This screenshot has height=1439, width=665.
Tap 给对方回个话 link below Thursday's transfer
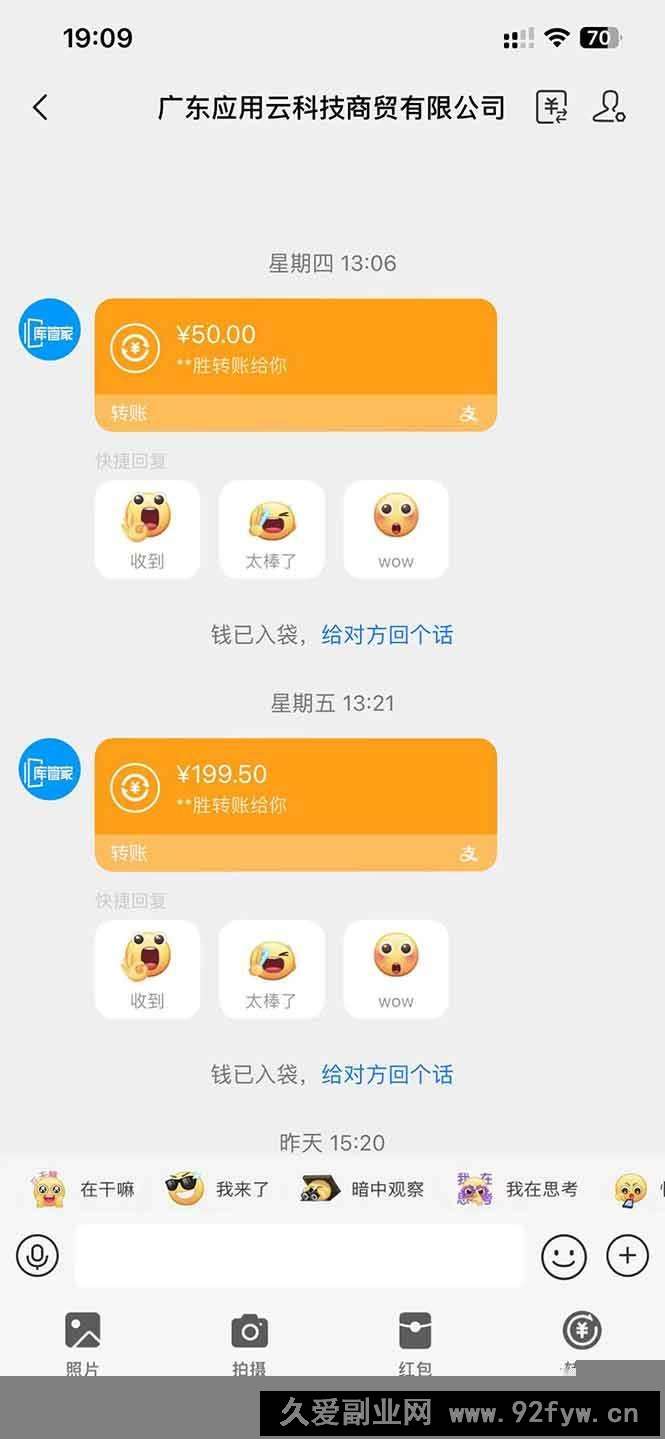pyautogui.click(x=387, y=635)
